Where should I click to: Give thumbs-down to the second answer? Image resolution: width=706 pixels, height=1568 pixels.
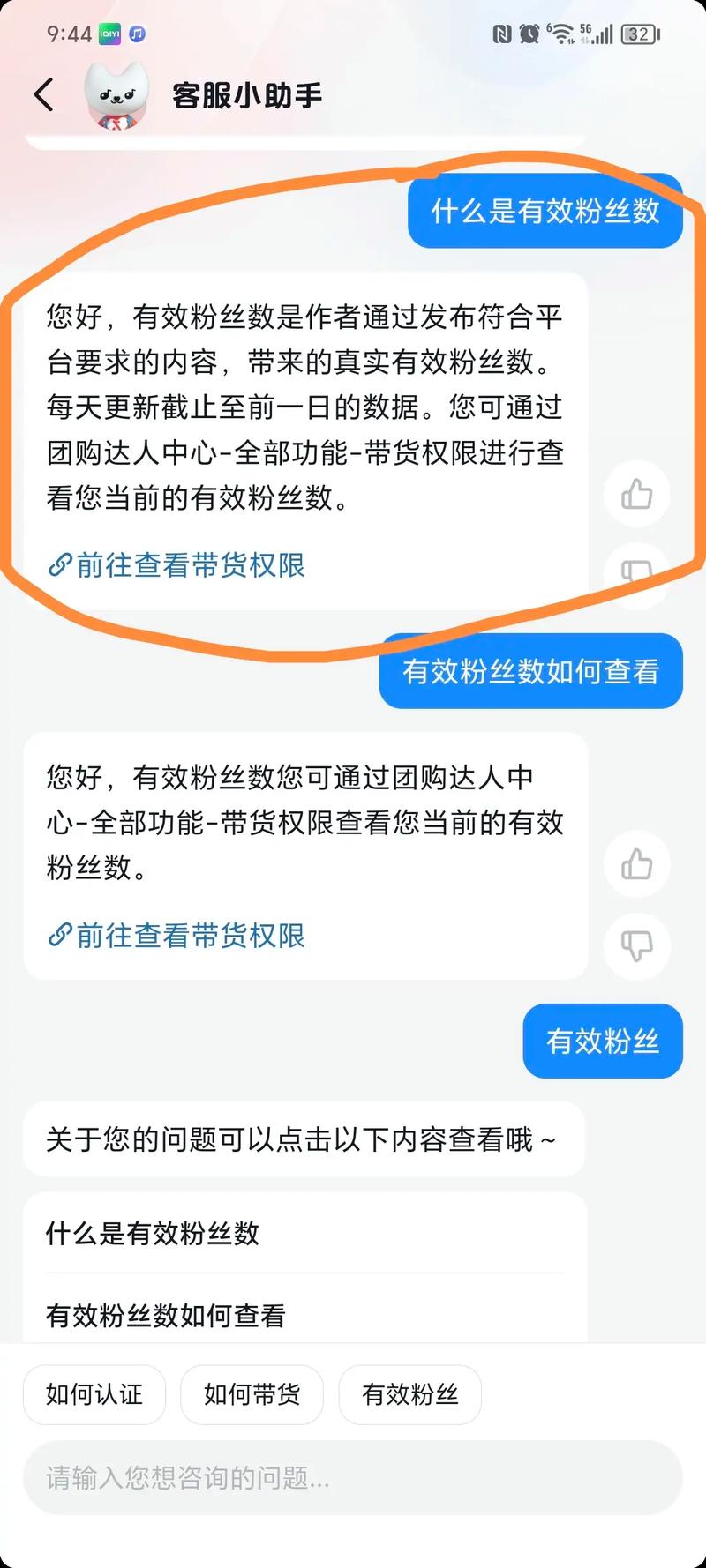click(636, 946)
